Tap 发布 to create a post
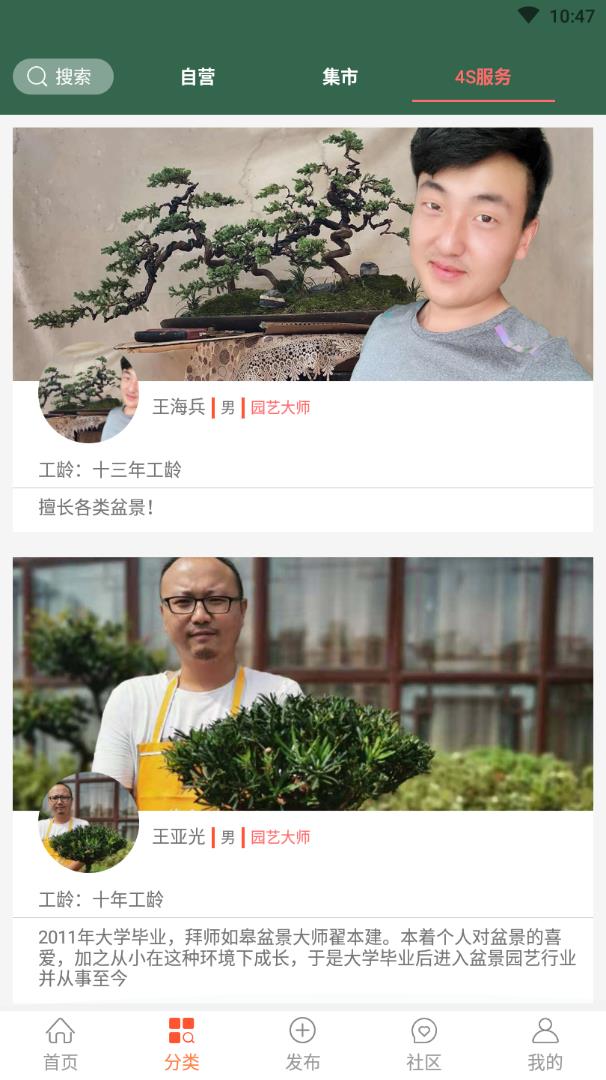Viewport: 606px width, 1080px height. 302,1044
